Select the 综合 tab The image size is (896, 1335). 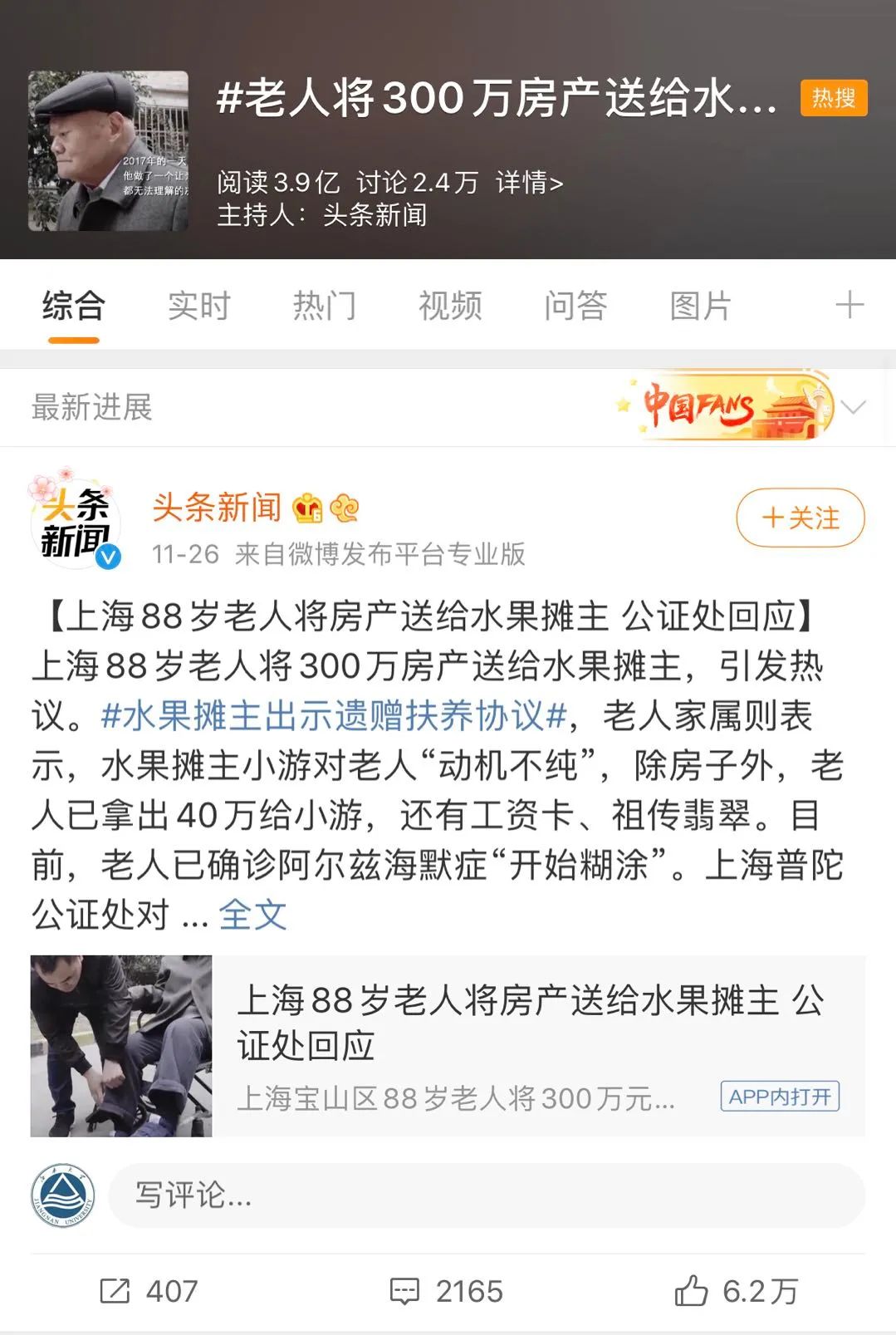(x=73, y=306)
